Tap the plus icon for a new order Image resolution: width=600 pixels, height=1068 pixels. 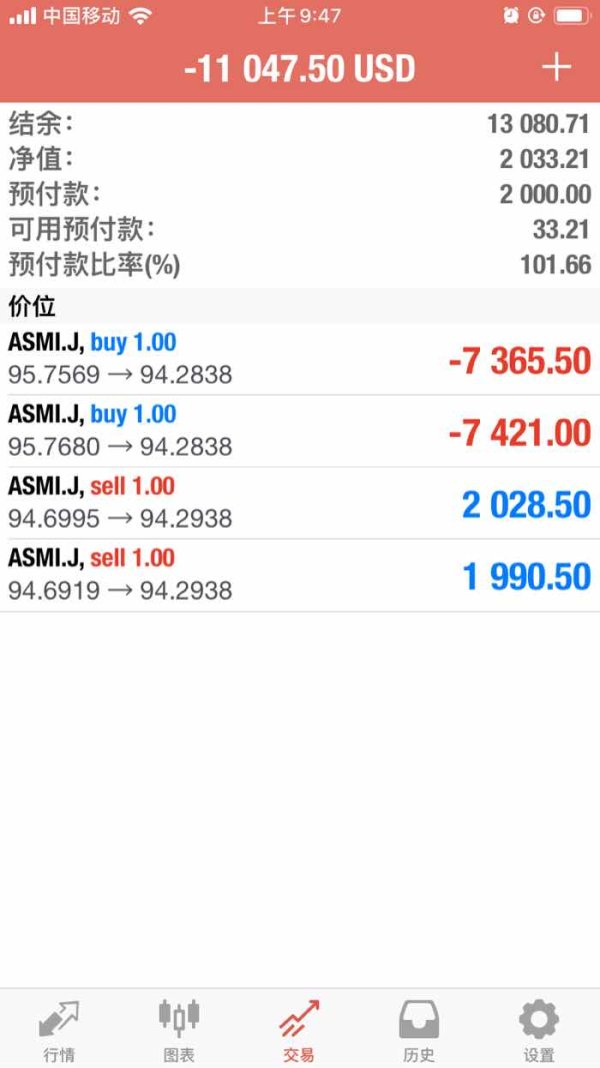556,67
